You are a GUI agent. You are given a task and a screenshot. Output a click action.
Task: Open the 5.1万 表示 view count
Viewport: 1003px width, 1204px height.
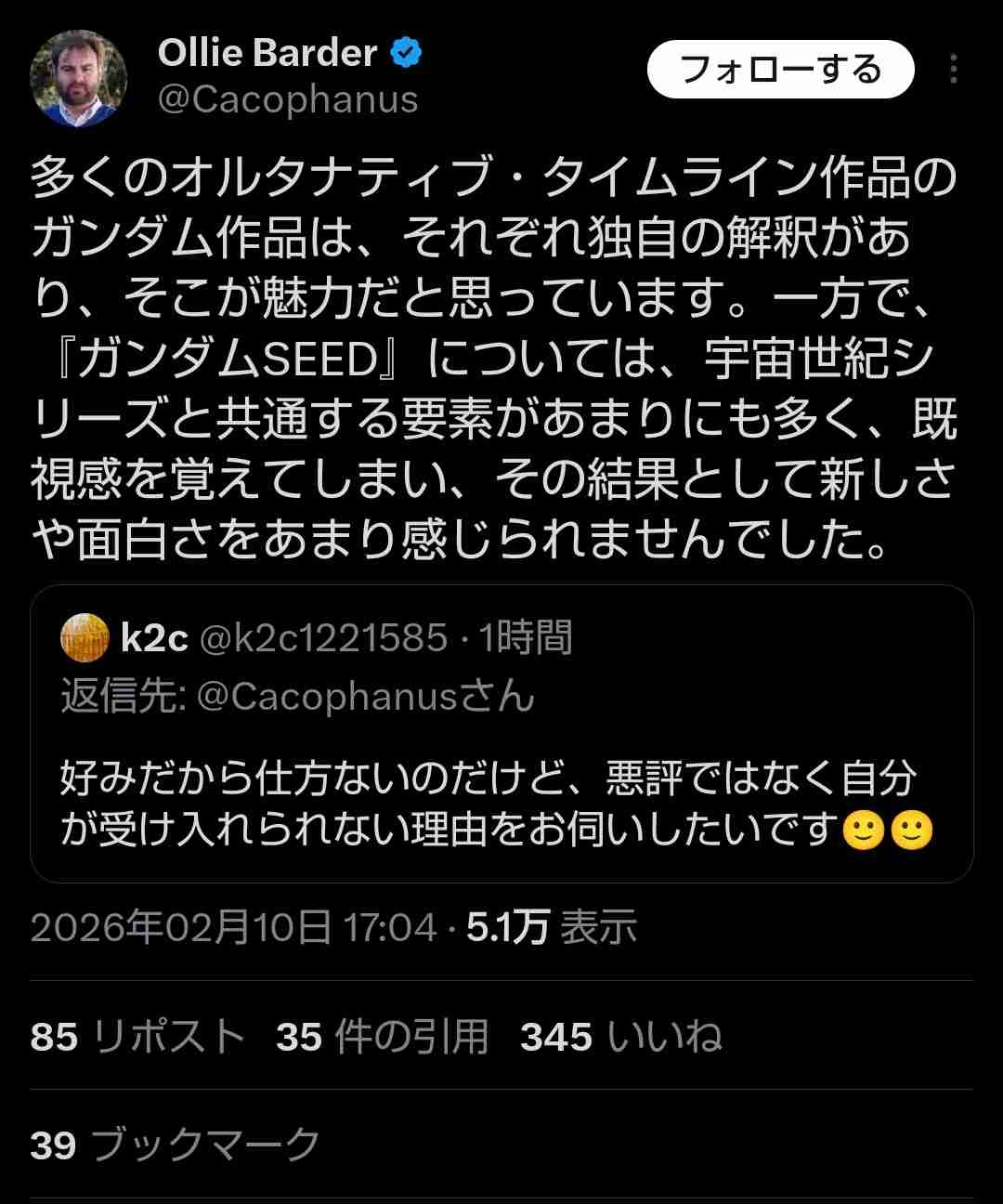coord(551,927)
